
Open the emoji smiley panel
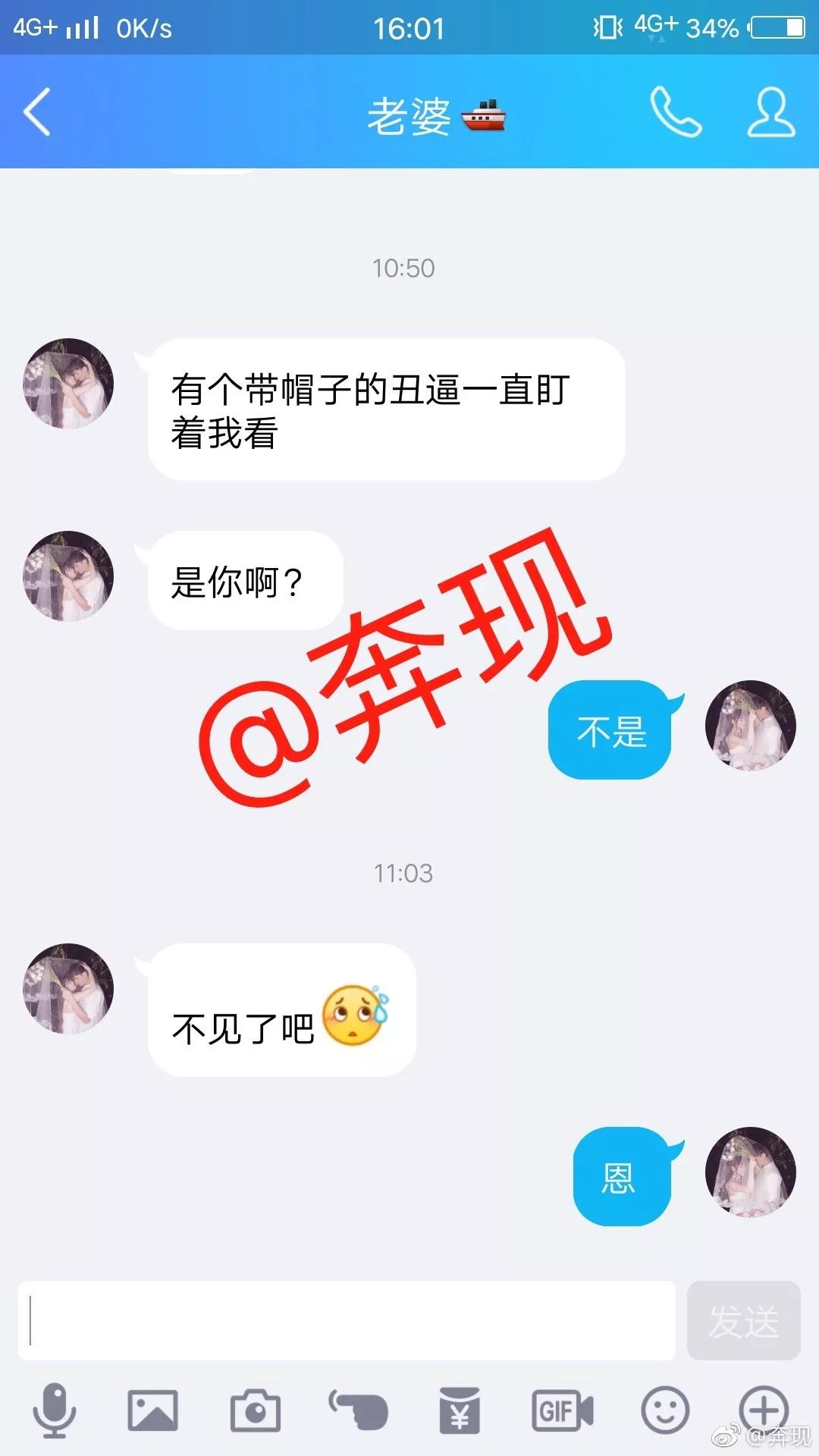tap(665, 1410)
